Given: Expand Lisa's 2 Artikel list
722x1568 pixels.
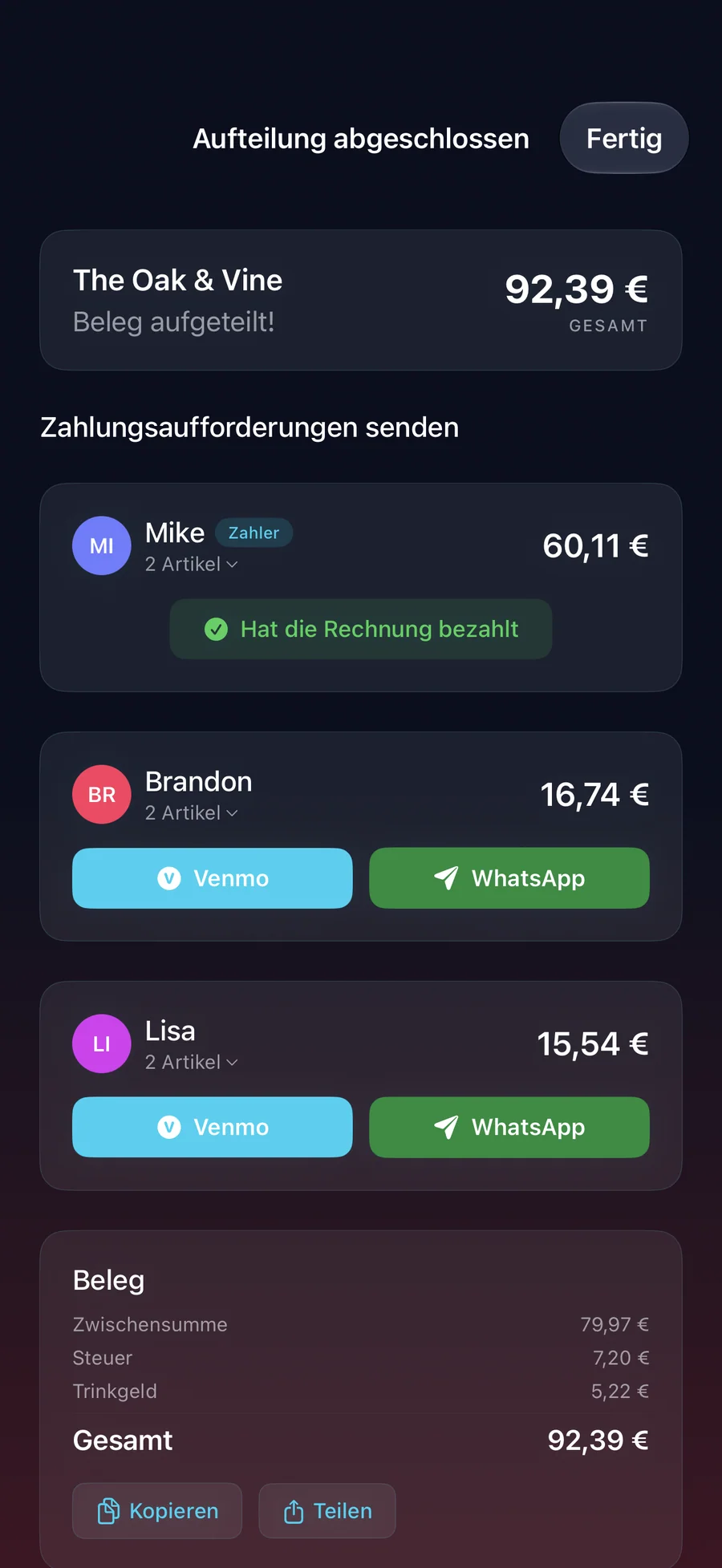Looking at the screenshot, I should [x=191, y=1062].
